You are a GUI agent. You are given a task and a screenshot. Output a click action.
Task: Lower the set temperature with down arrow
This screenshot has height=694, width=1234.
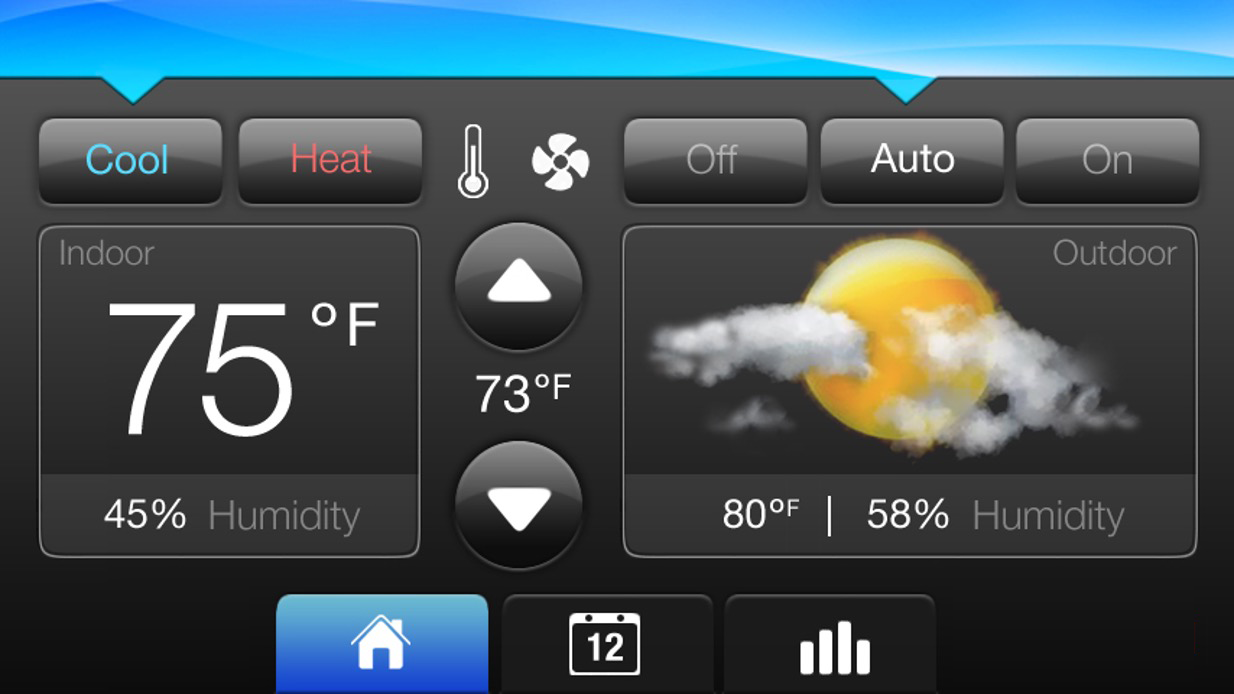tap(518, 506)
